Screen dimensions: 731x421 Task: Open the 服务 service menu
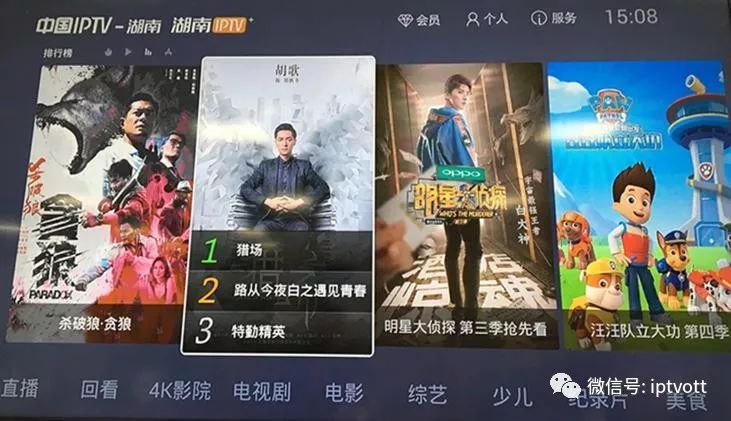[x=553, y=18]
